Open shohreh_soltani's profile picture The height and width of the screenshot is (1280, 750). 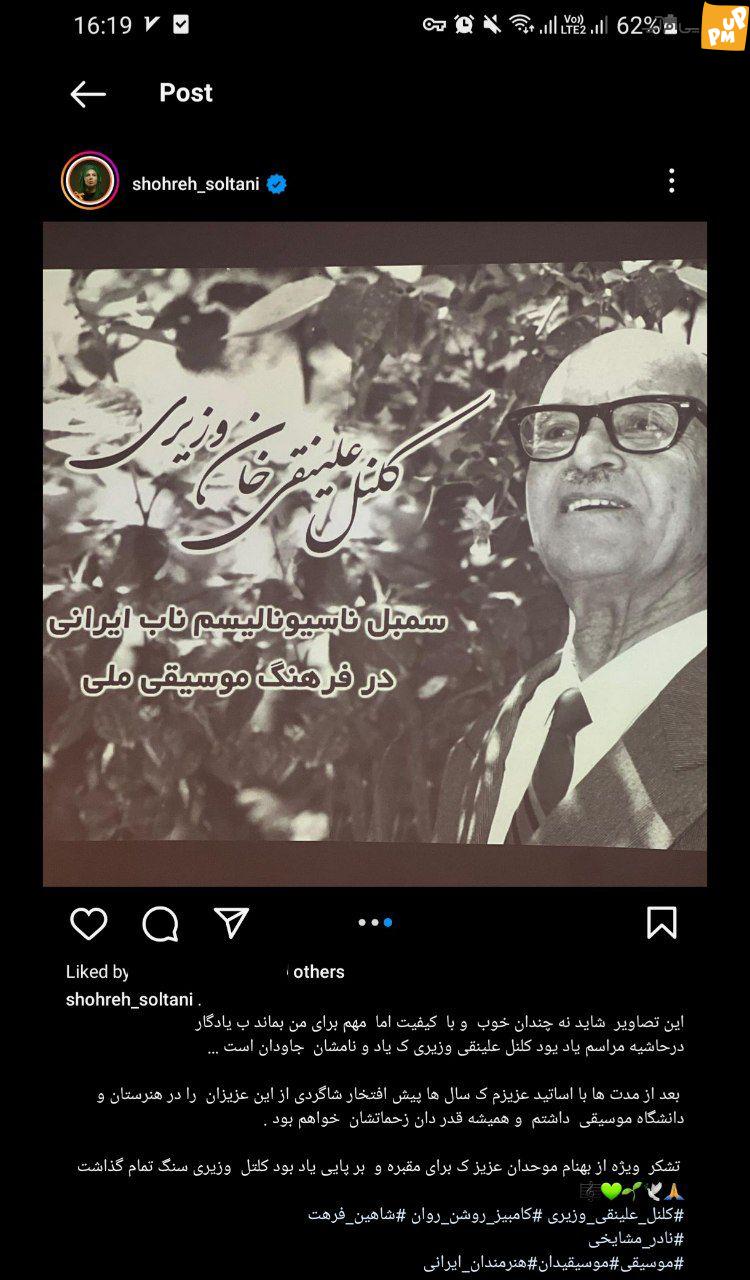(90, 181)
